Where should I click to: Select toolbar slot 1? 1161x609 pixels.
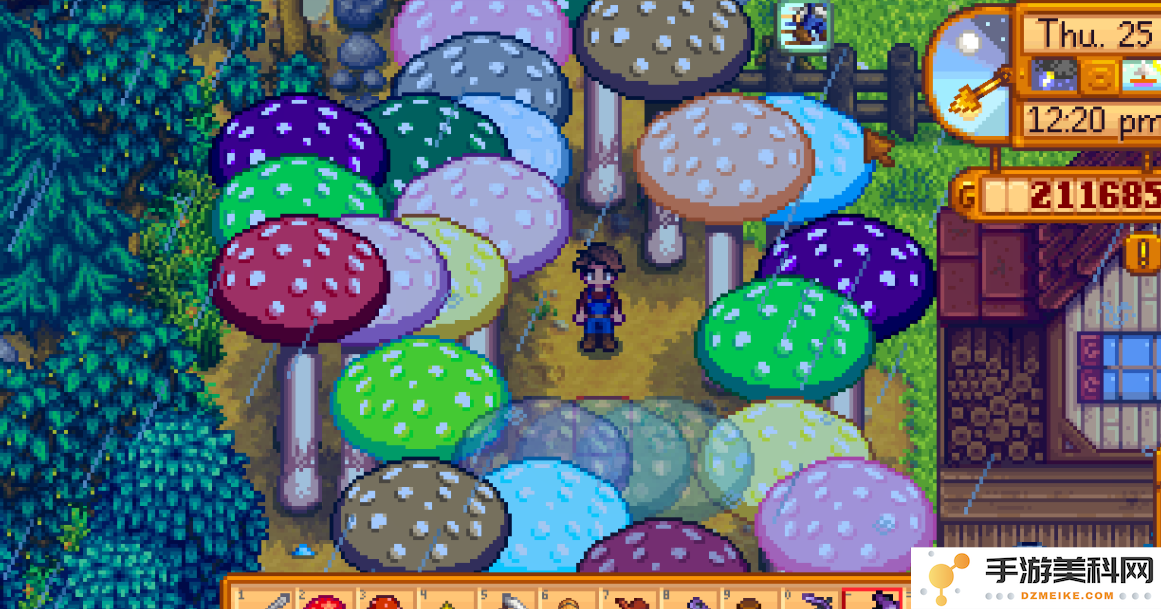(x=262, y=599)
